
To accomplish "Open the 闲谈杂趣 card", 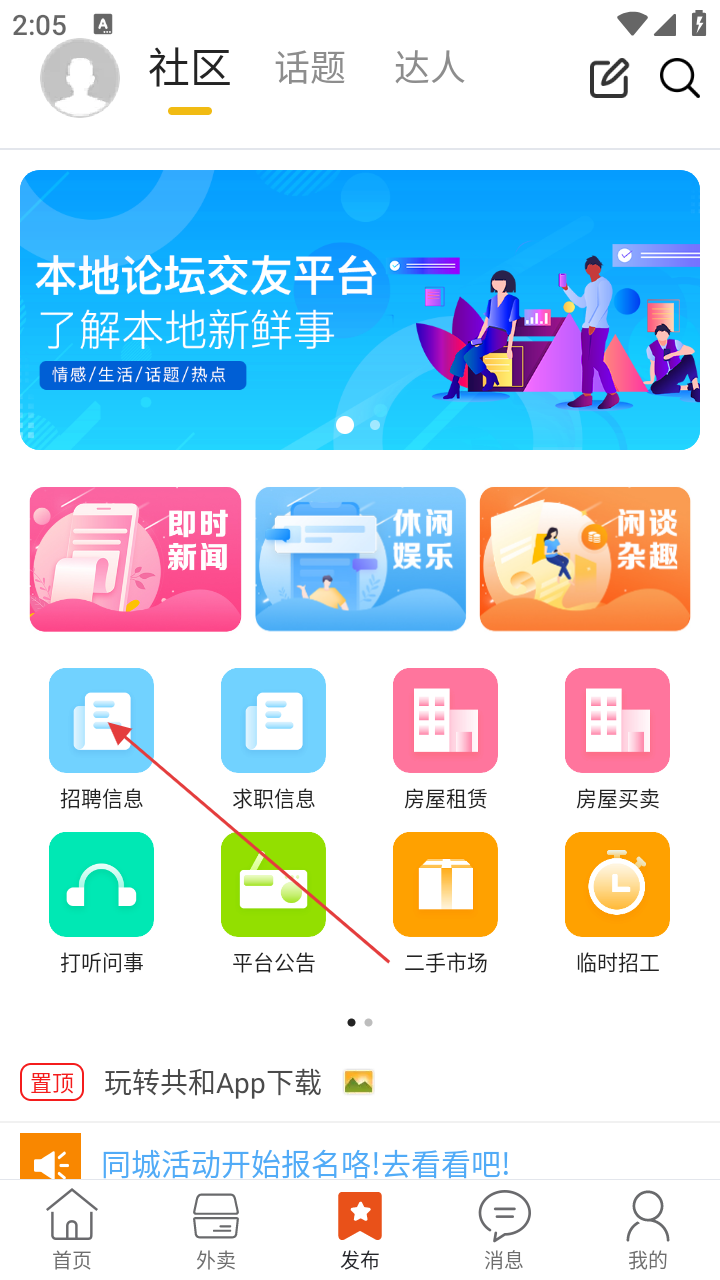I will (x=585, y=559).
